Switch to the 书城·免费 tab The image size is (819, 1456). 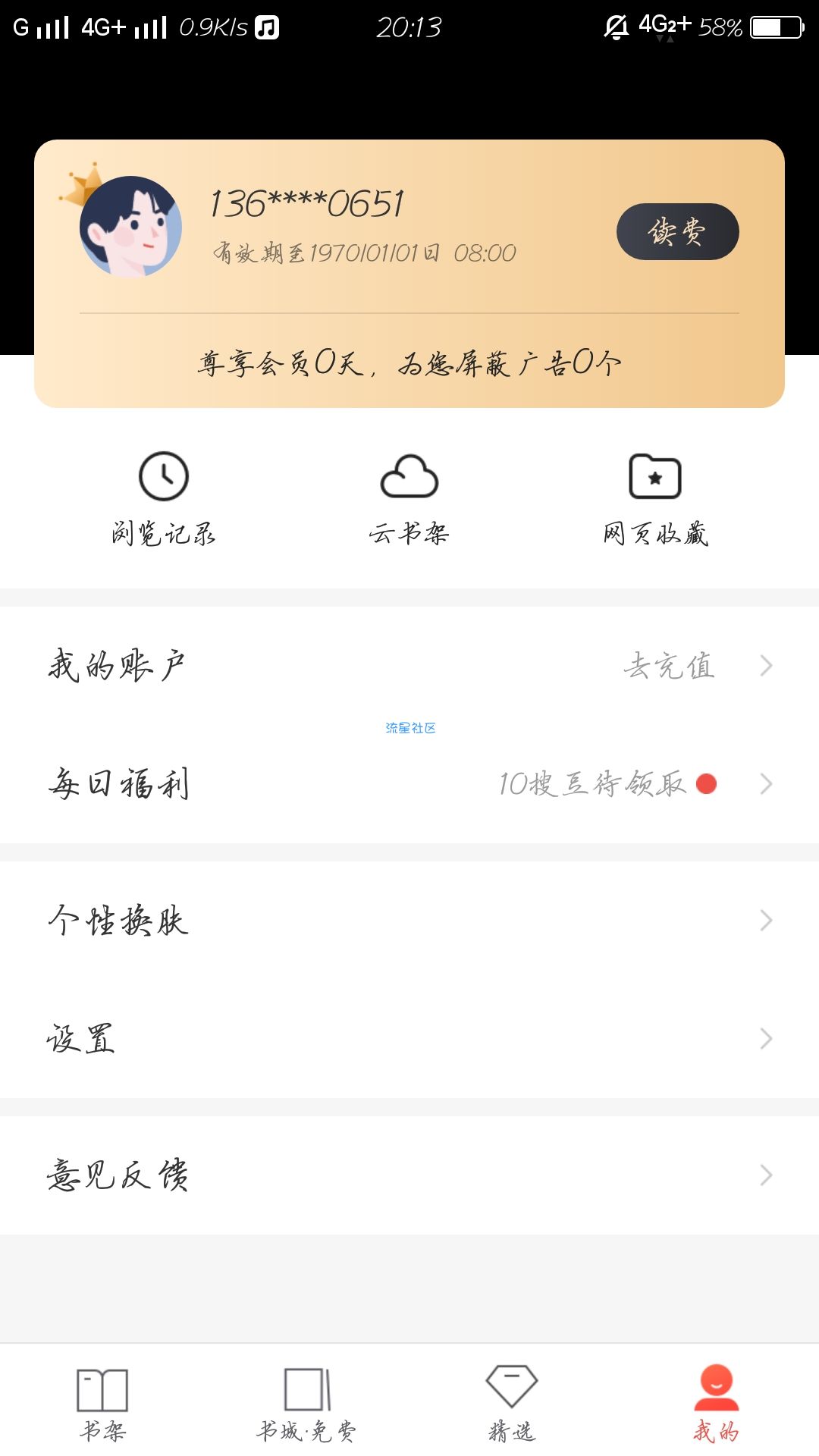(x=307, y=1403)
